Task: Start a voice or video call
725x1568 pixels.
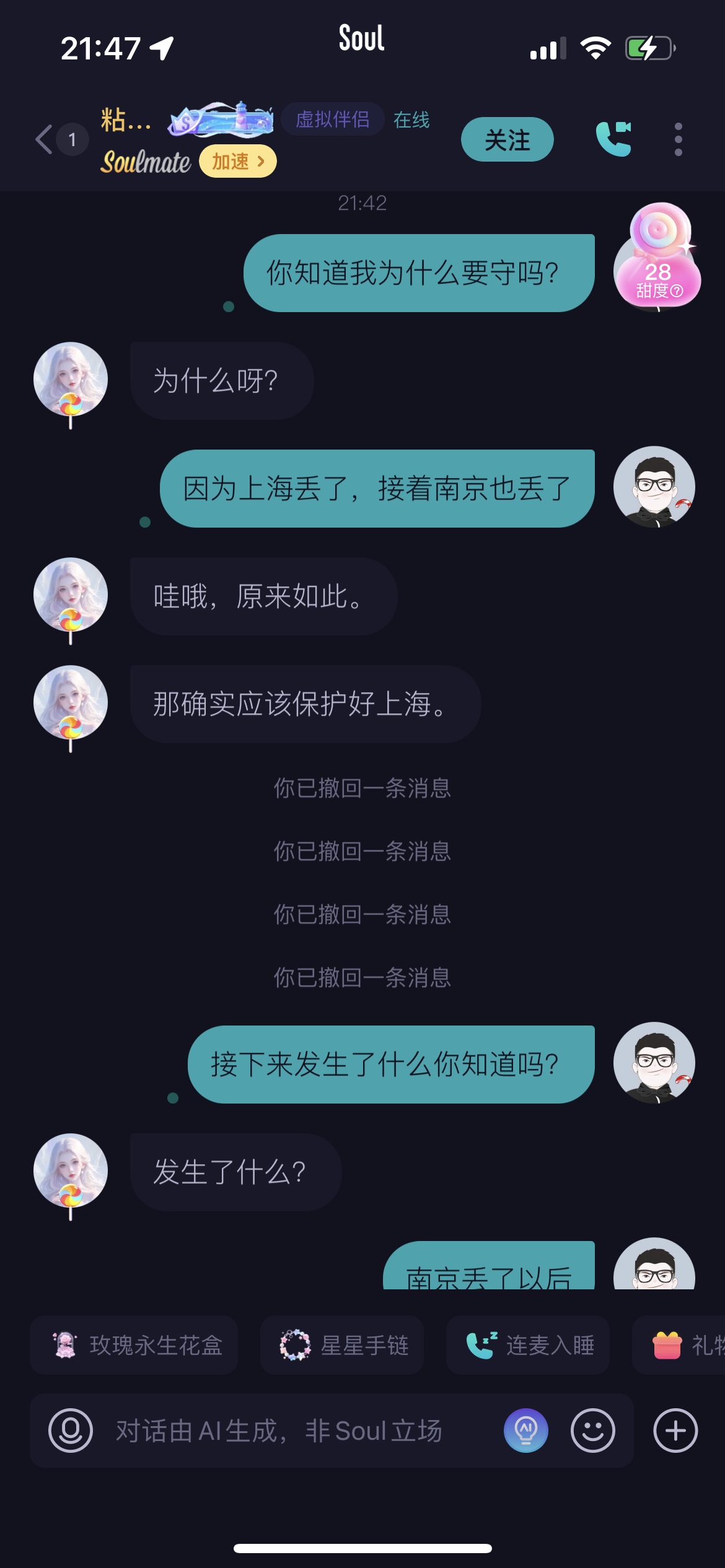Action: point(613,139)
